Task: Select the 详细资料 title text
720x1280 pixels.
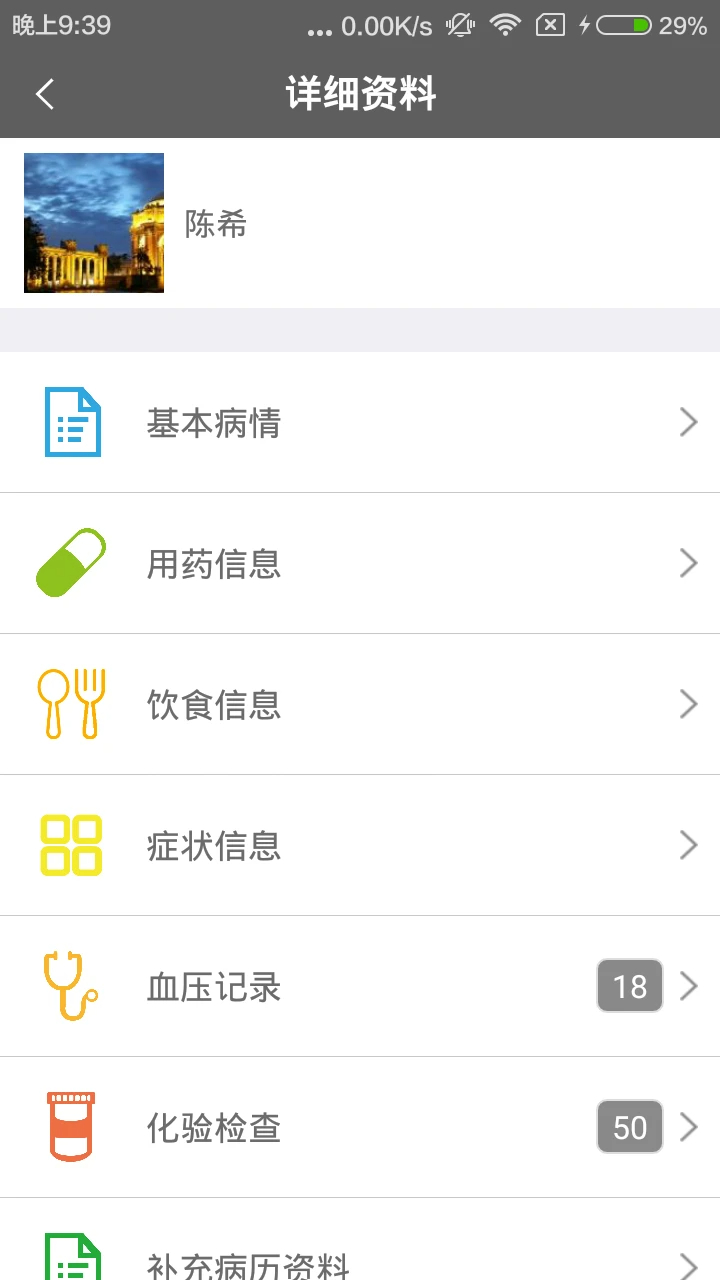Action: pos(360,93)
